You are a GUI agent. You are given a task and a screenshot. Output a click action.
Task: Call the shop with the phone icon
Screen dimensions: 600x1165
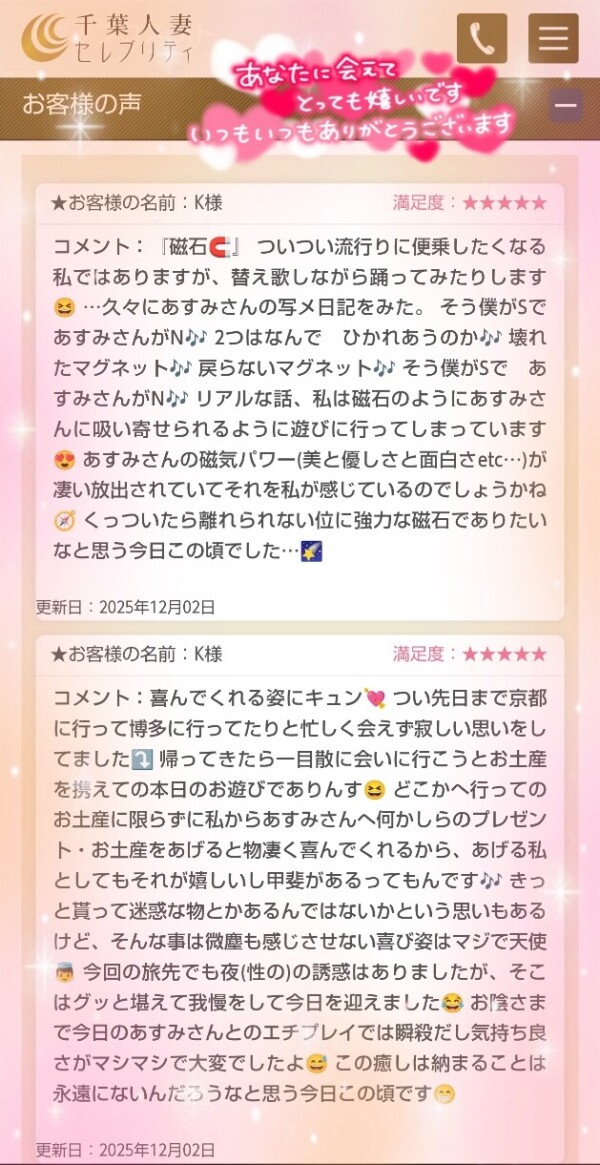pyautogui.click(x=481, y=39)
